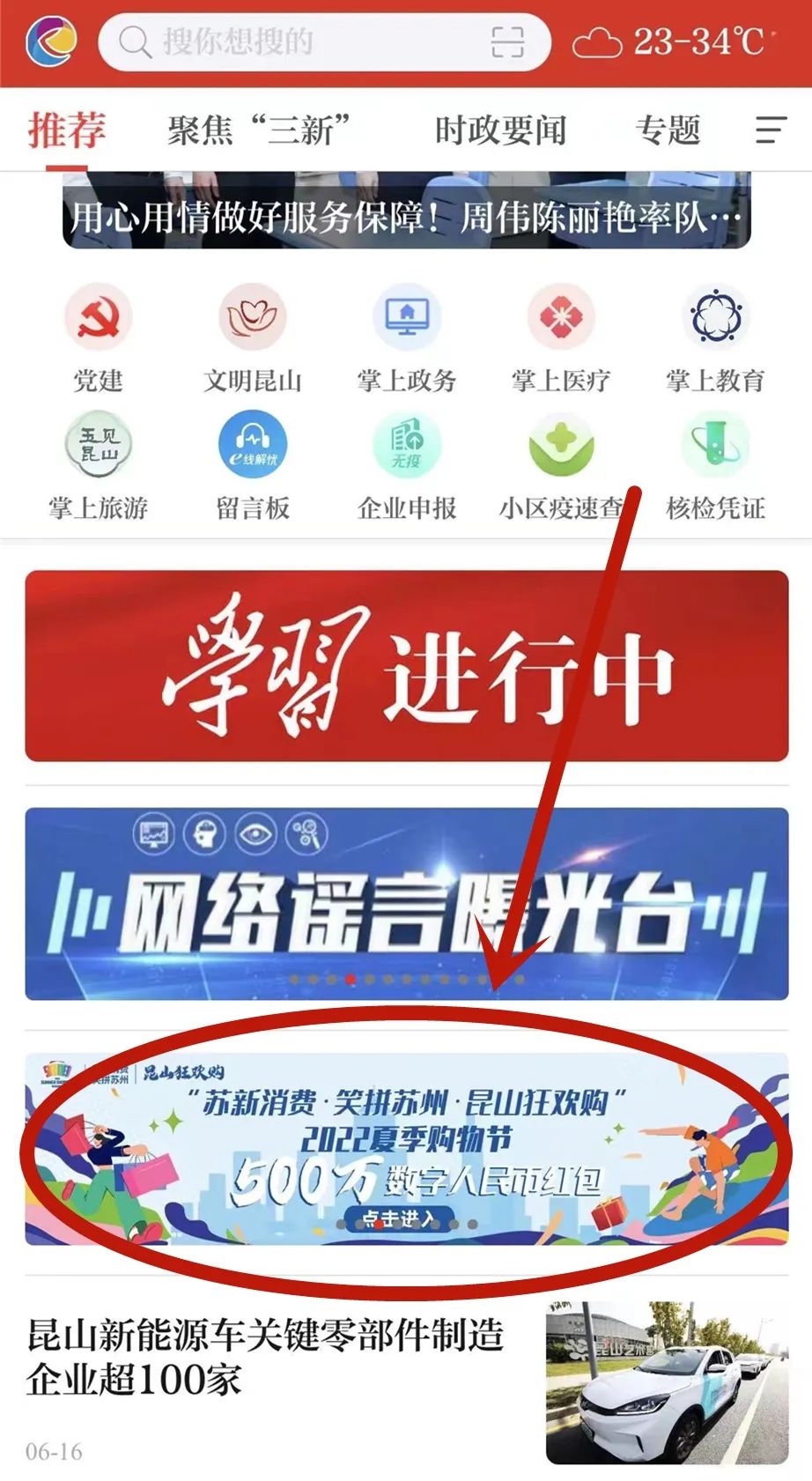Viewport: 812px width, 1481px height.
Task: Open the scan icon in search bar
Action: [506, 41]
